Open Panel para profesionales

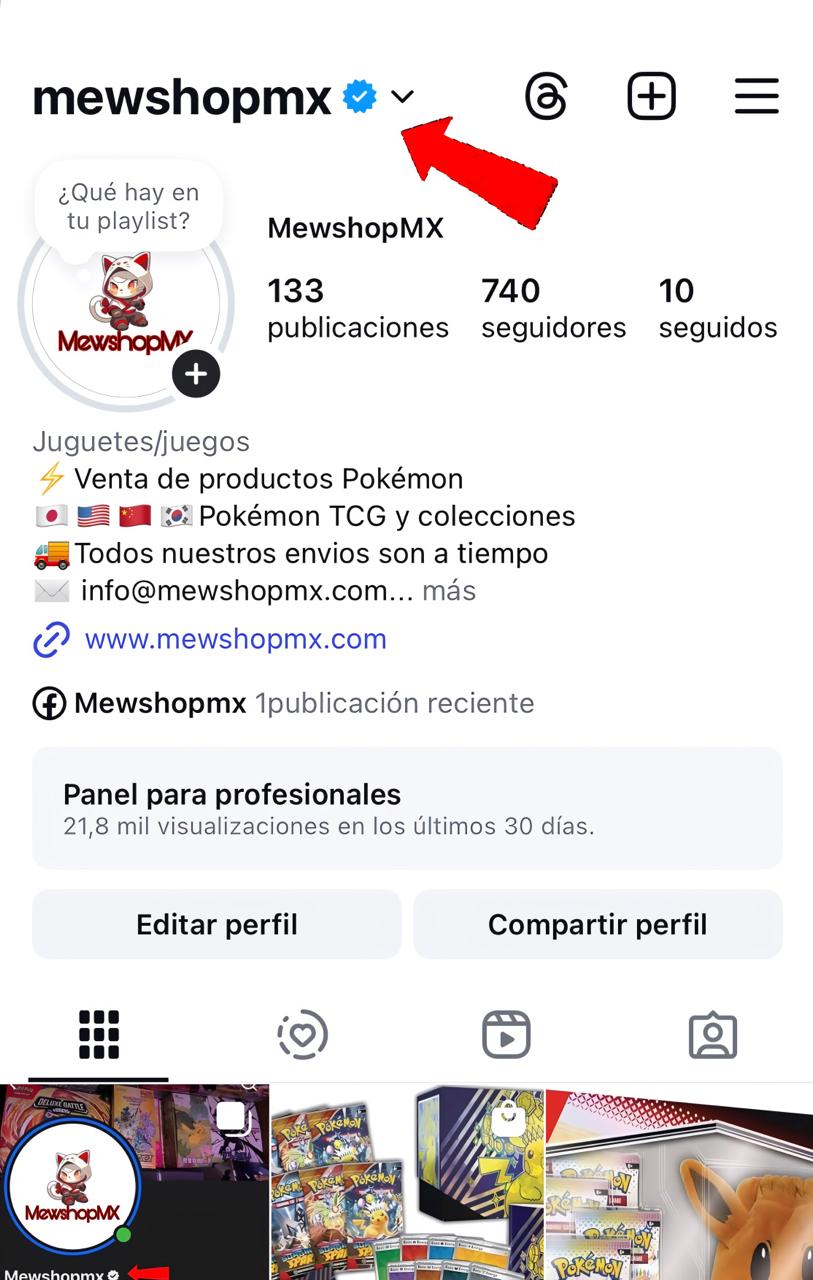(x=407, y=808)
